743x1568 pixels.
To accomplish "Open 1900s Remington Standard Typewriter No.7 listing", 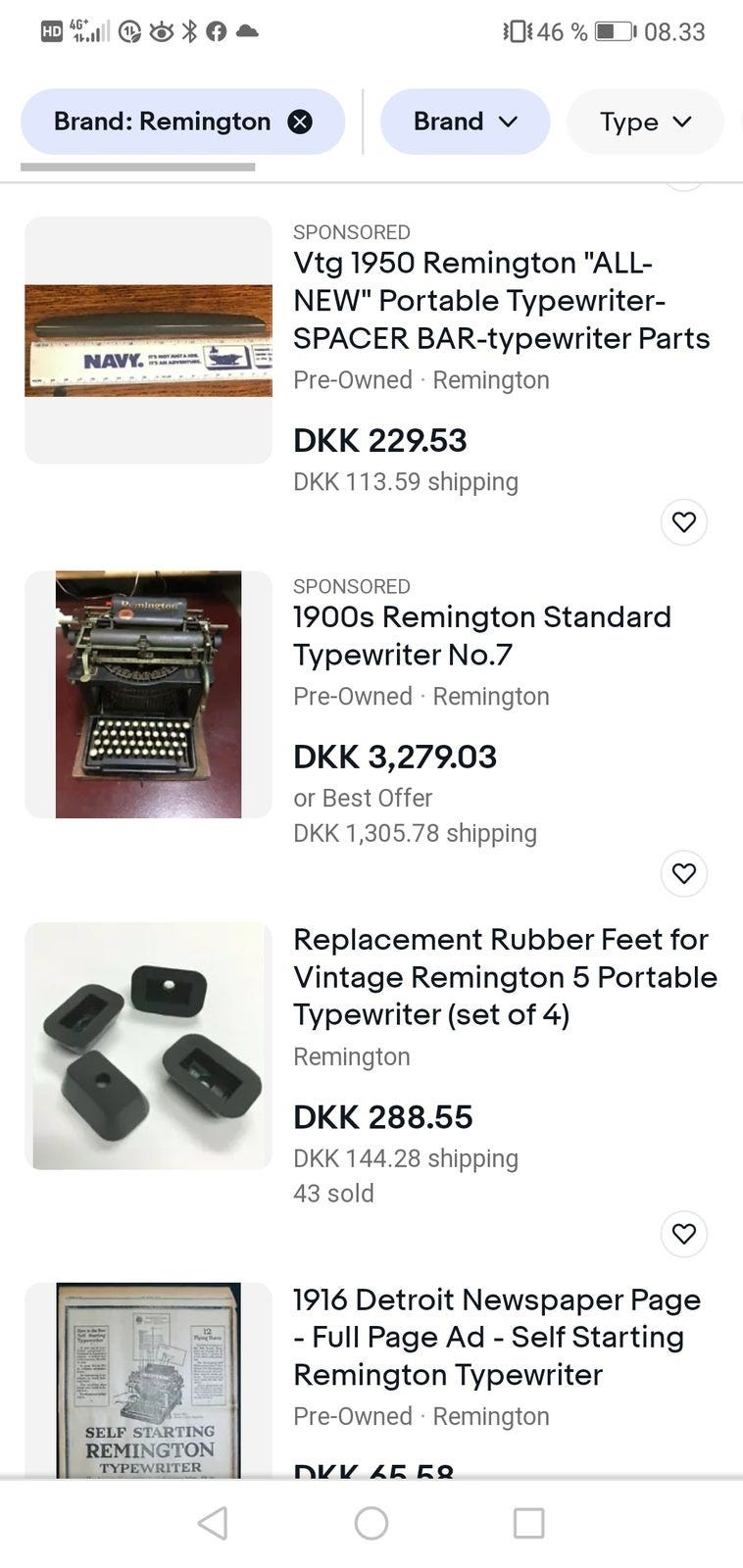I will click(481, 635).
